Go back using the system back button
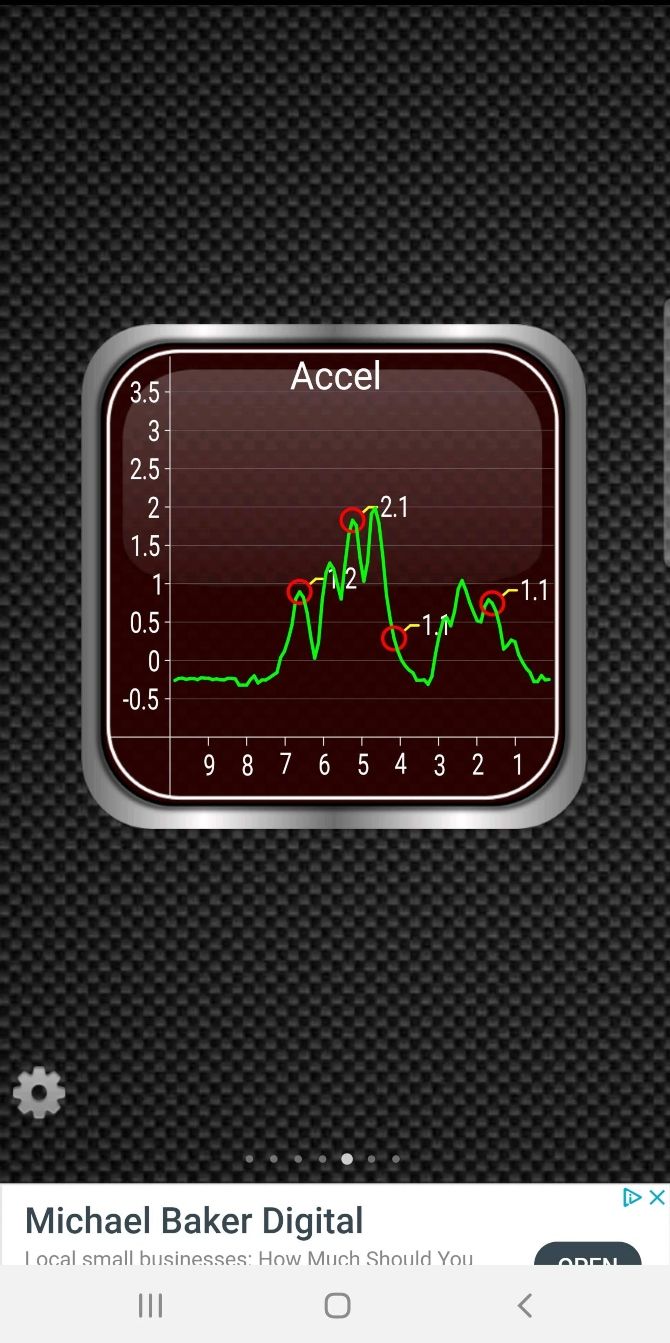This screenshot has height=1343, width=670. 524,1305
